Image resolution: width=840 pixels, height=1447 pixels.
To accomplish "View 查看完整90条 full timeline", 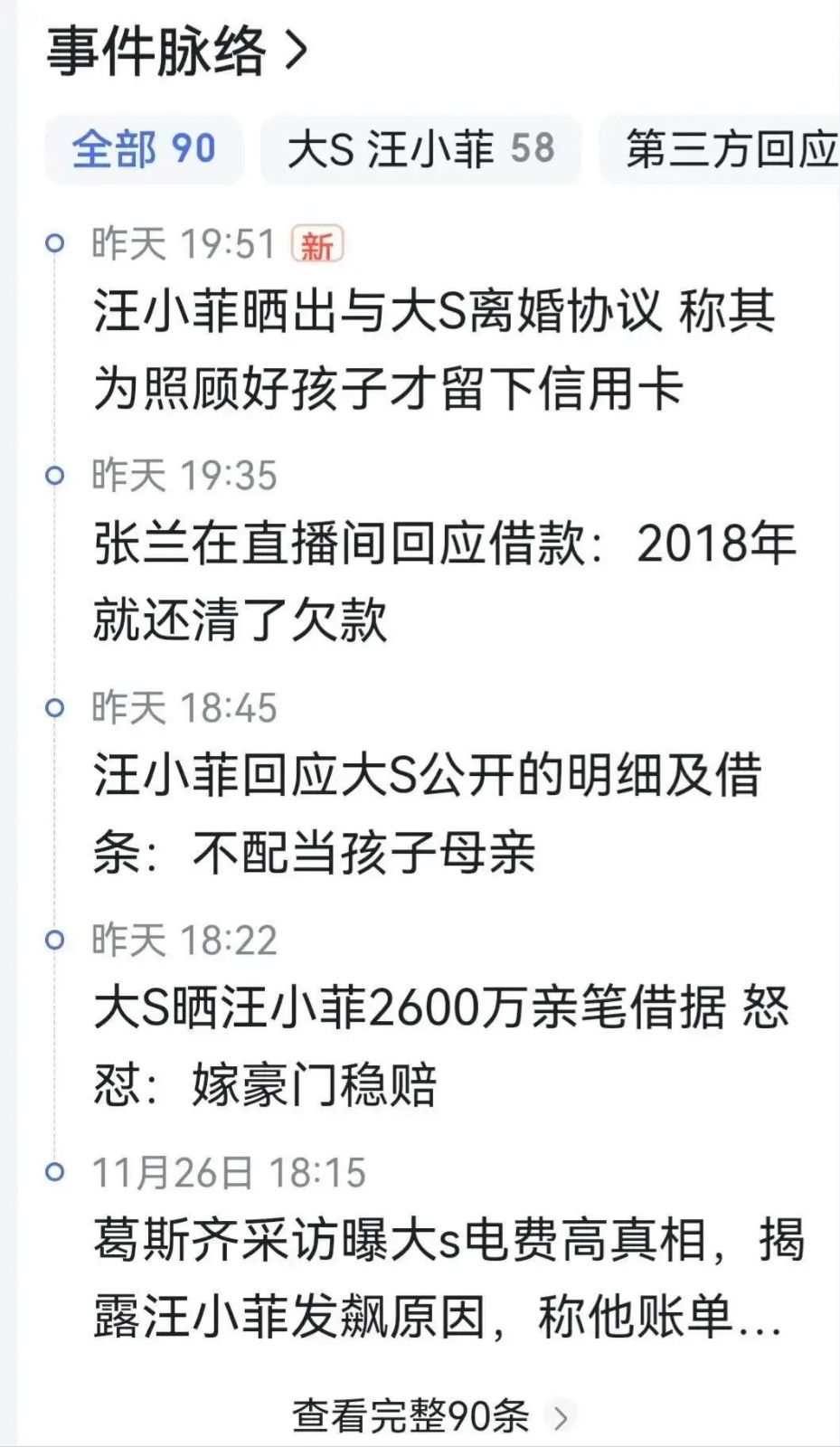I will point(430,1416).
